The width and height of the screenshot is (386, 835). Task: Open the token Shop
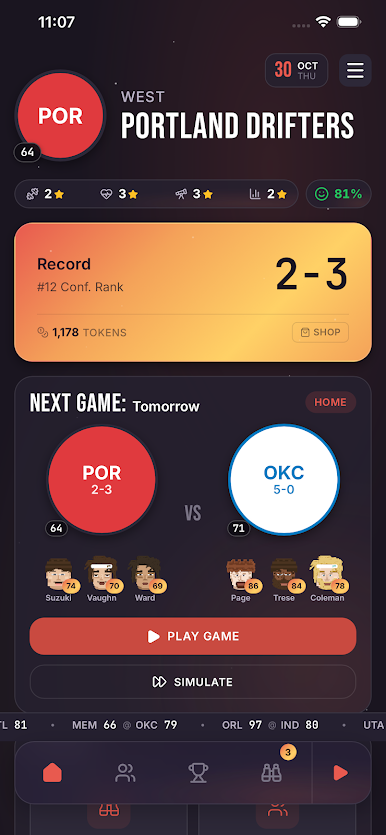[x=321, y=332]
